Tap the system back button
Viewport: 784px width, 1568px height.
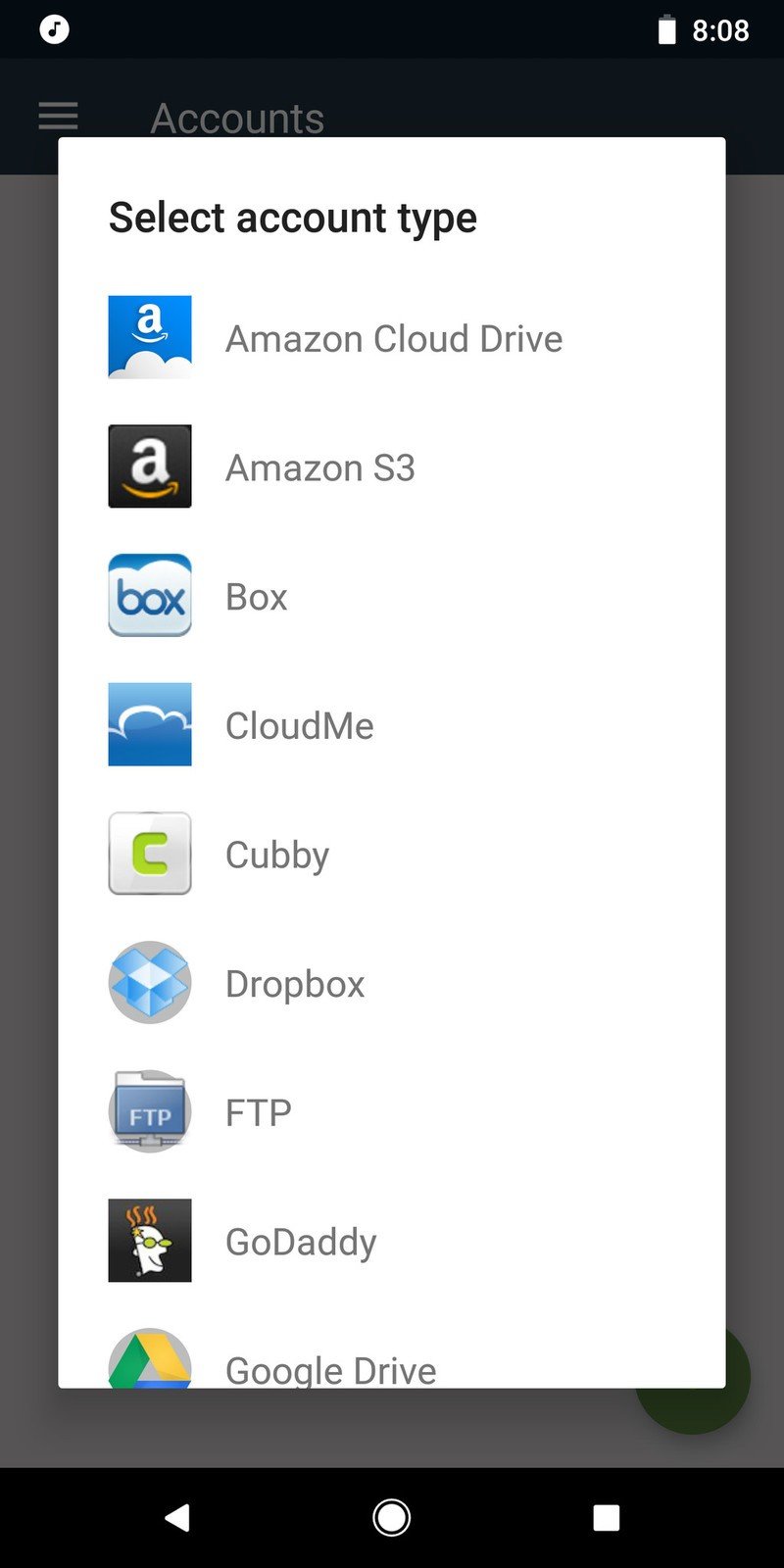[x=177, y=1518]
